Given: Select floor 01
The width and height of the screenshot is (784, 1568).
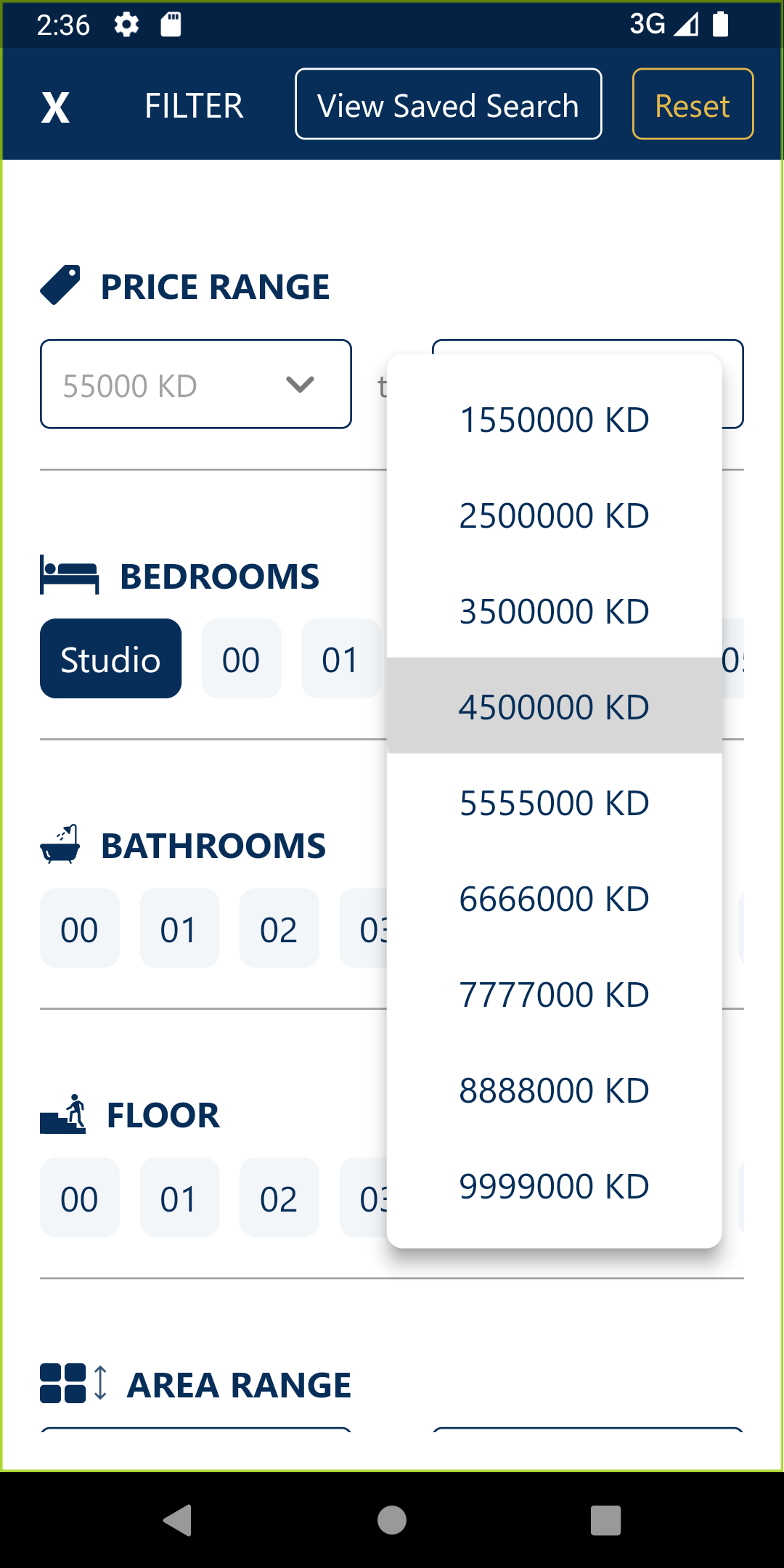Looking at the screenshot, I should (179, 1198).
